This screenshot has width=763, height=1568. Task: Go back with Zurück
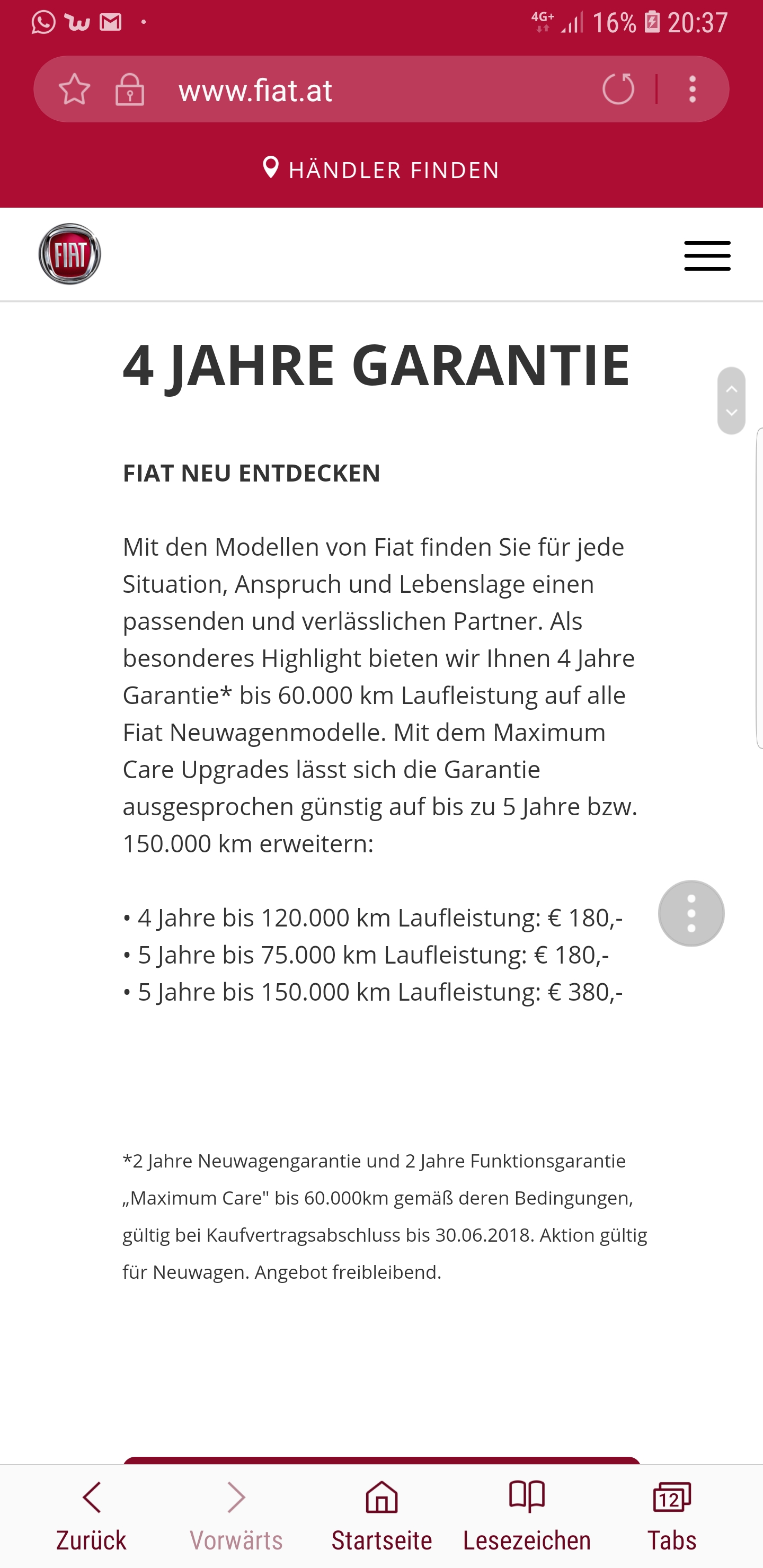(91, 1516)
